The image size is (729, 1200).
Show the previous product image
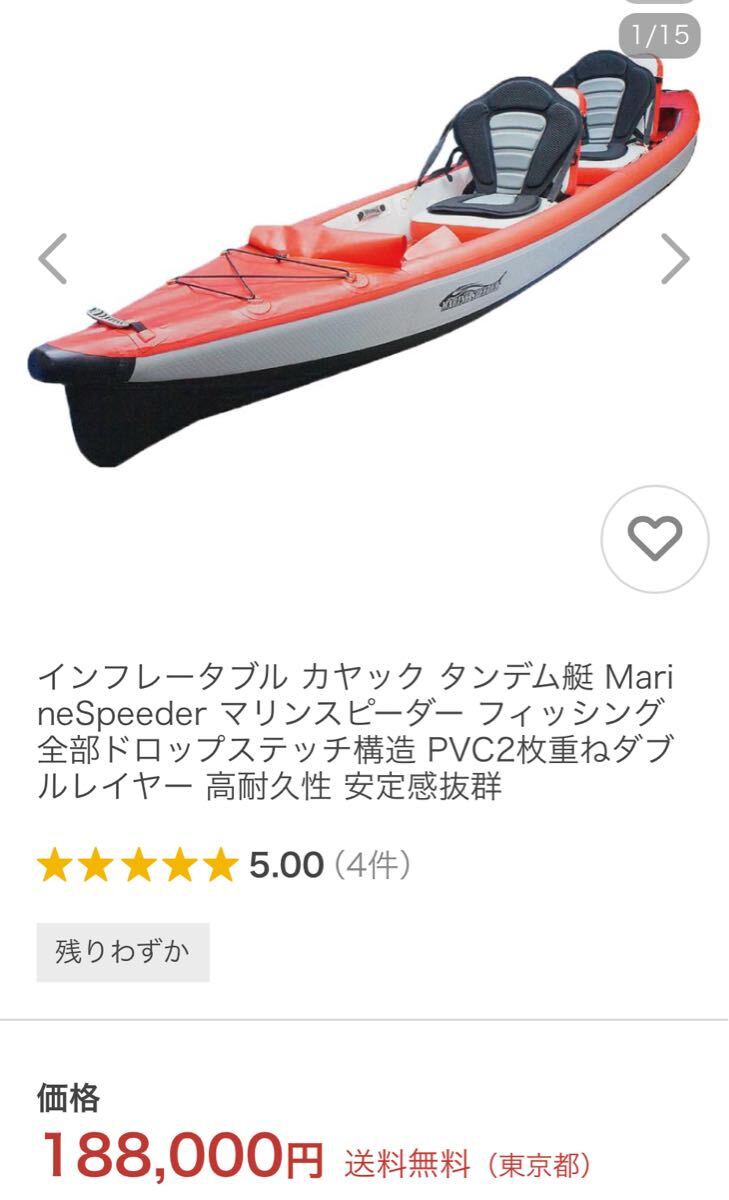(53, 259)
